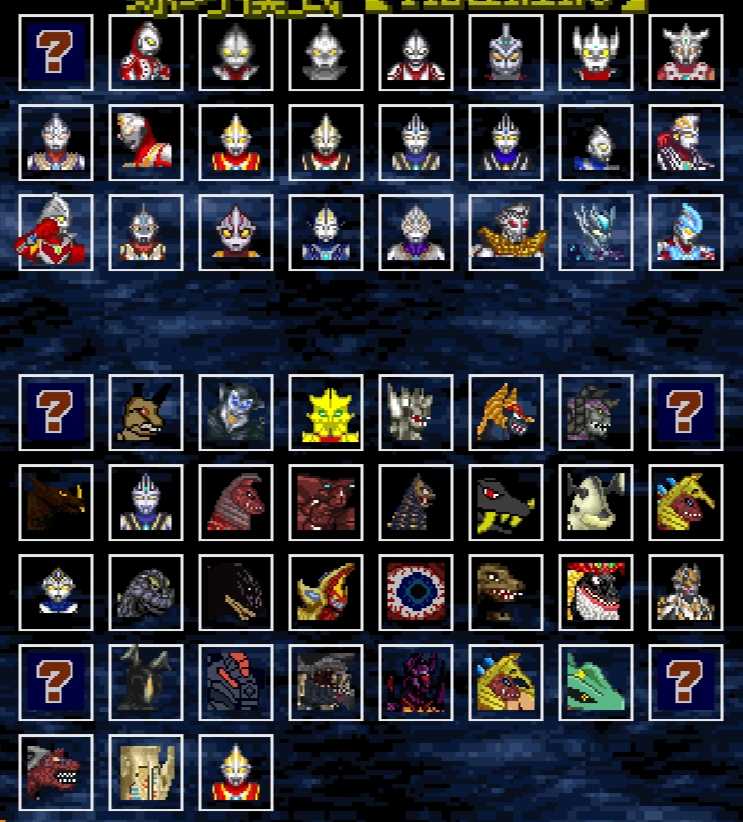Pick the black dragon with red eye

click(506, 502)
